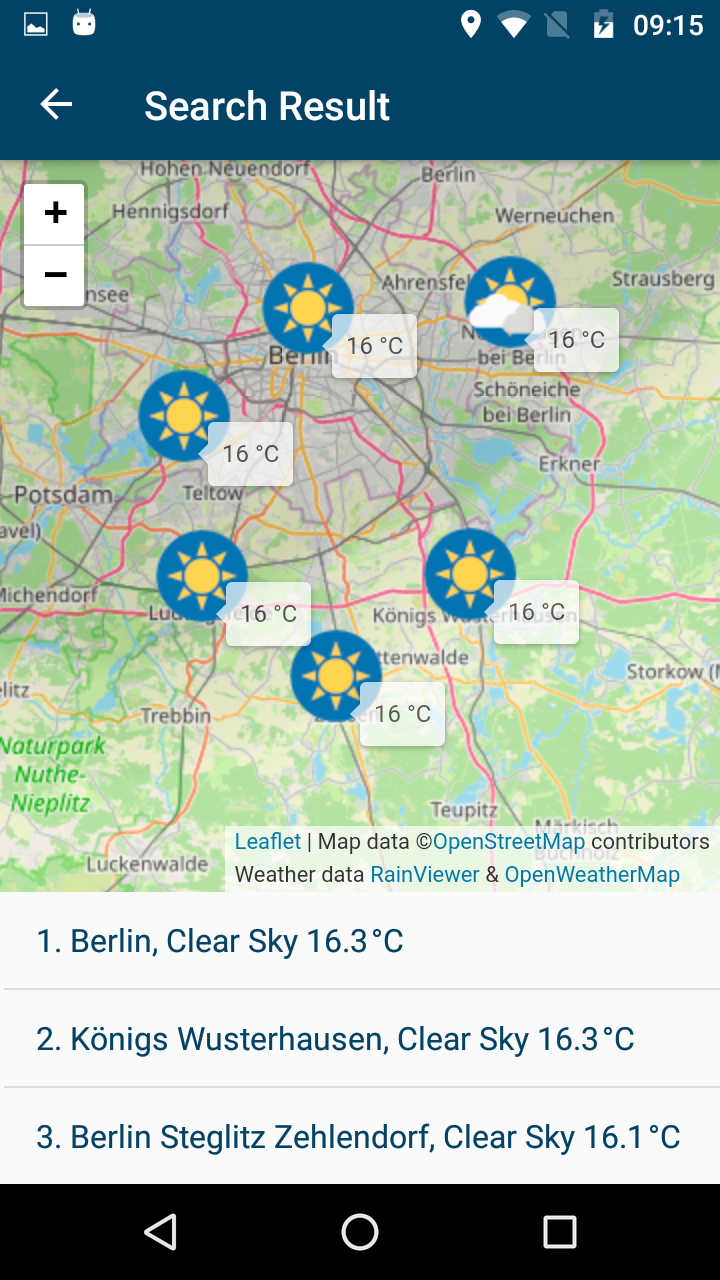720x1280 pixels.
Task: Open the Leaflet link
Action: [267, 842]
